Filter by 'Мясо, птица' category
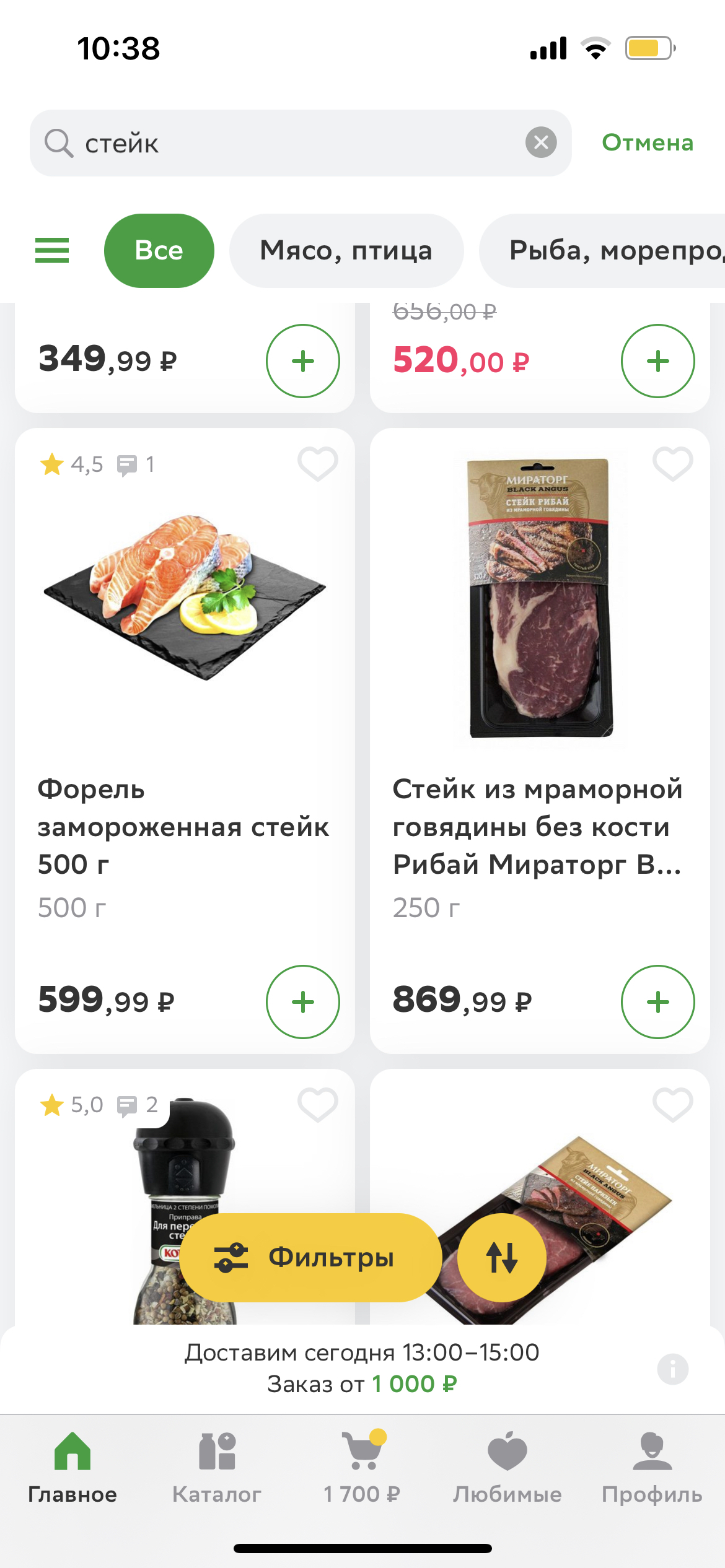 [346, 251]
